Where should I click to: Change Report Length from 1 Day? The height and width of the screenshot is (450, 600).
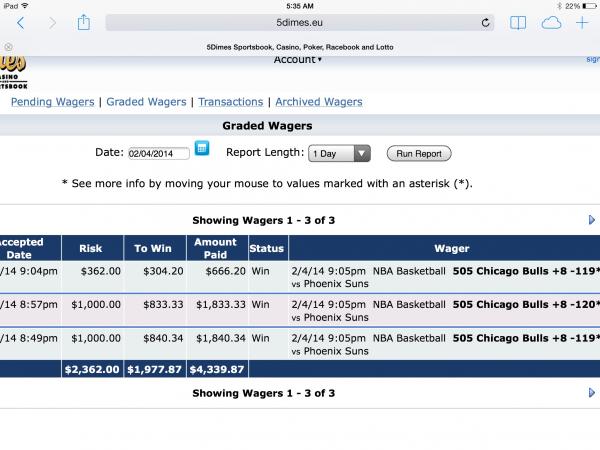point(339,153)
